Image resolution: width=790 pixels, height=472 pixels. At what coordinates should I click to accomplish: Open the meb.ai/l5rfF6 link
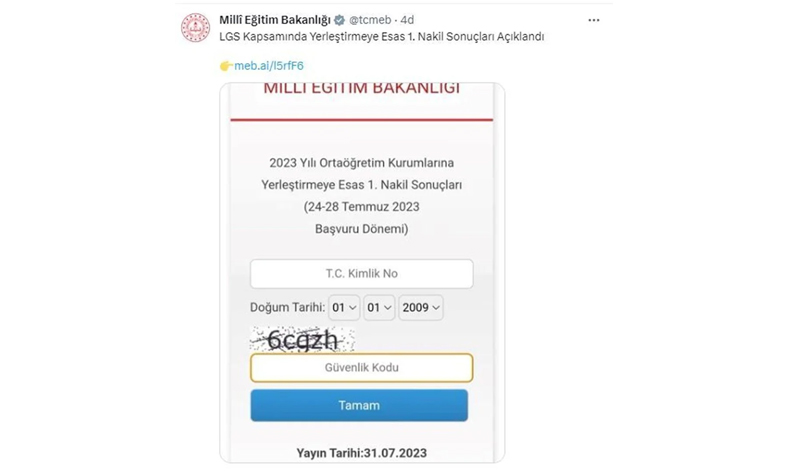point(268,66)
